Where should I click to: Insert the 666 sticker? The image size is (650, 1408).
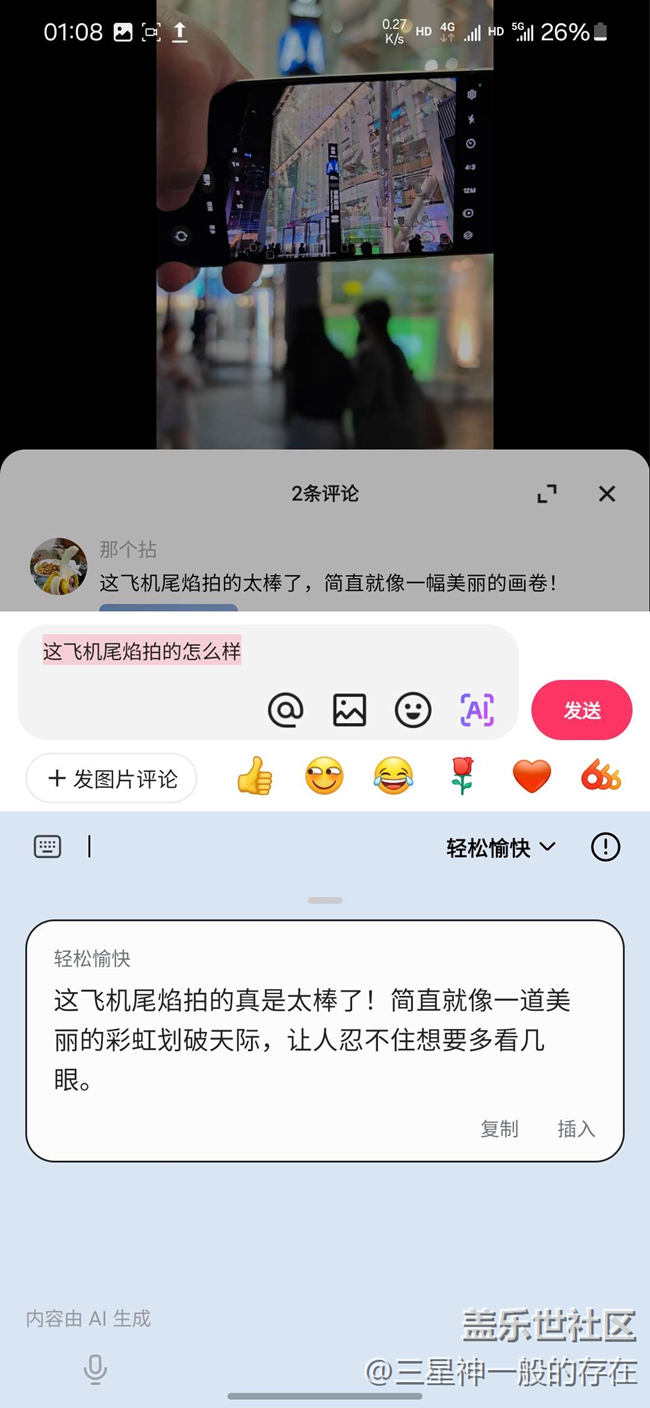point(601,776)
